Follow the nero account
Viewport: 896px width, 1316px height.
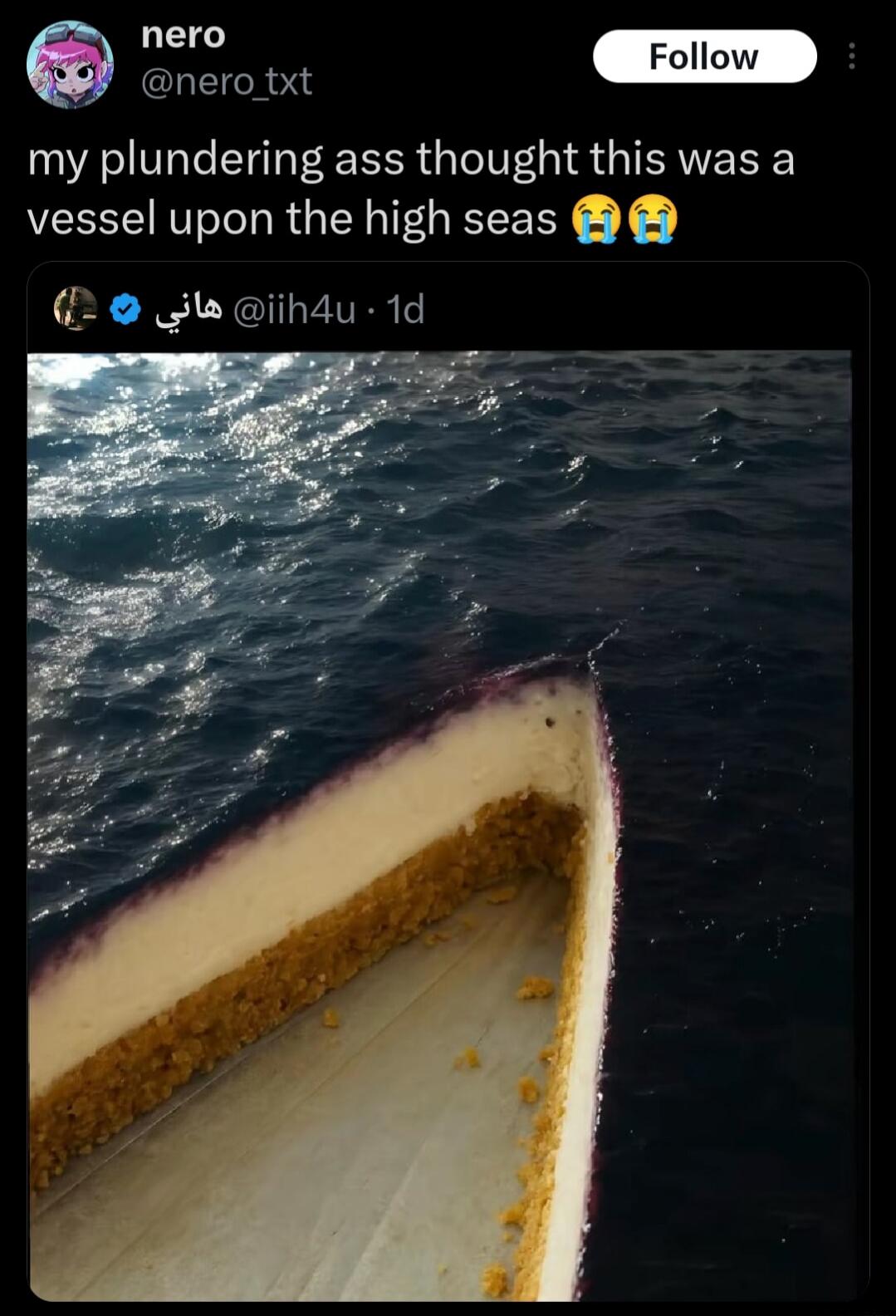pyautogui.click(x=704, y=56)
